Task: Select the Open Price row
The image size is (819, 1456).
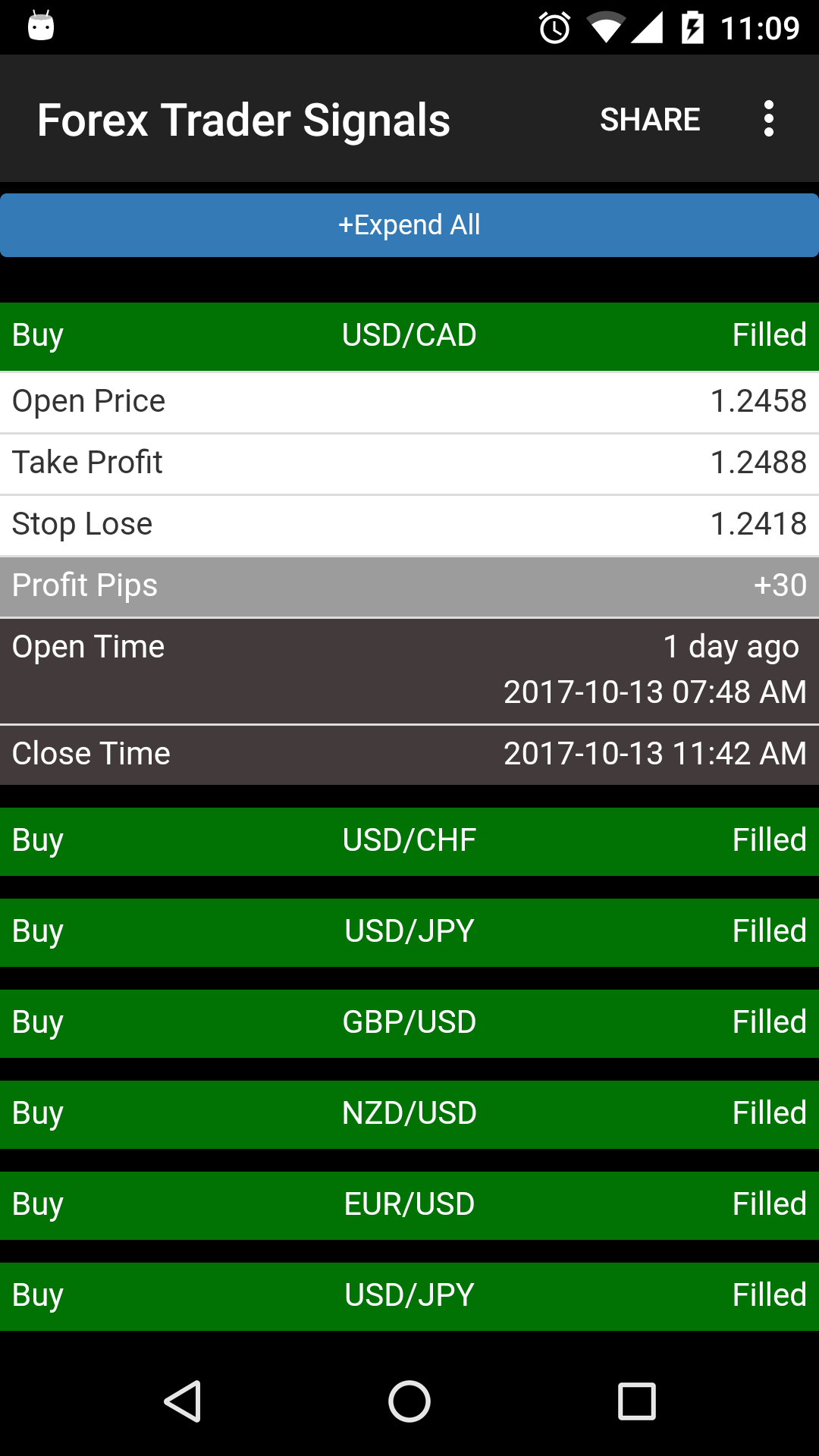Action: (x=409, y=400)
